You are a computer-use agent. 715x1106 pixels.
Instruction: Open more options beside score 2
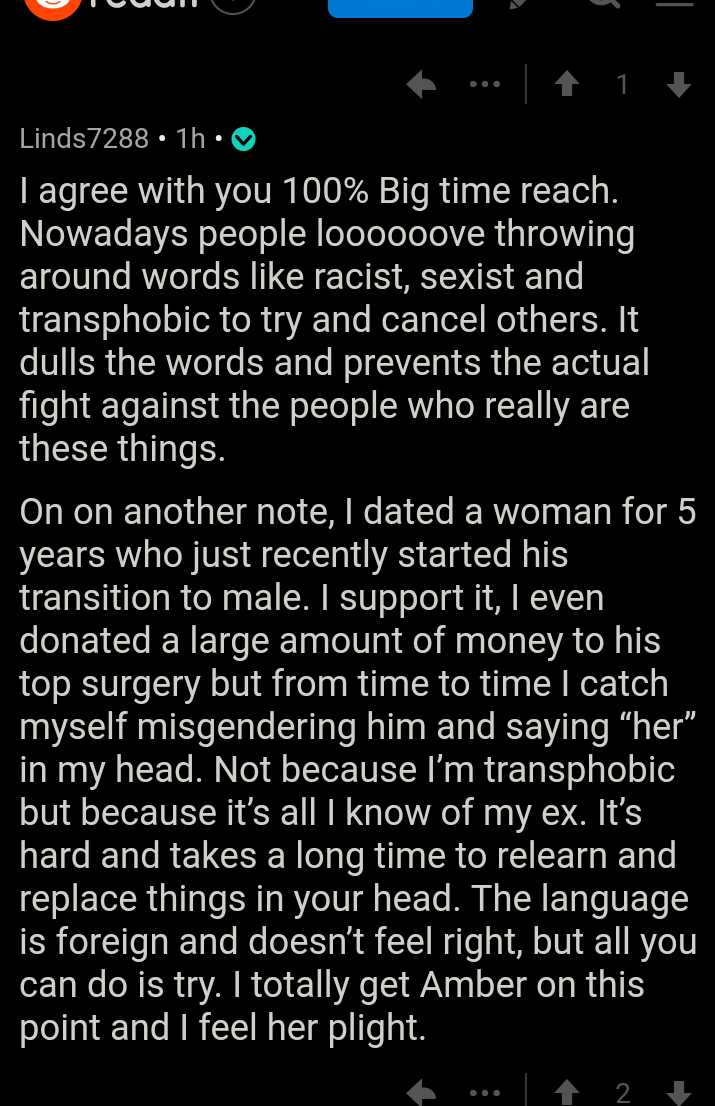485,1092
